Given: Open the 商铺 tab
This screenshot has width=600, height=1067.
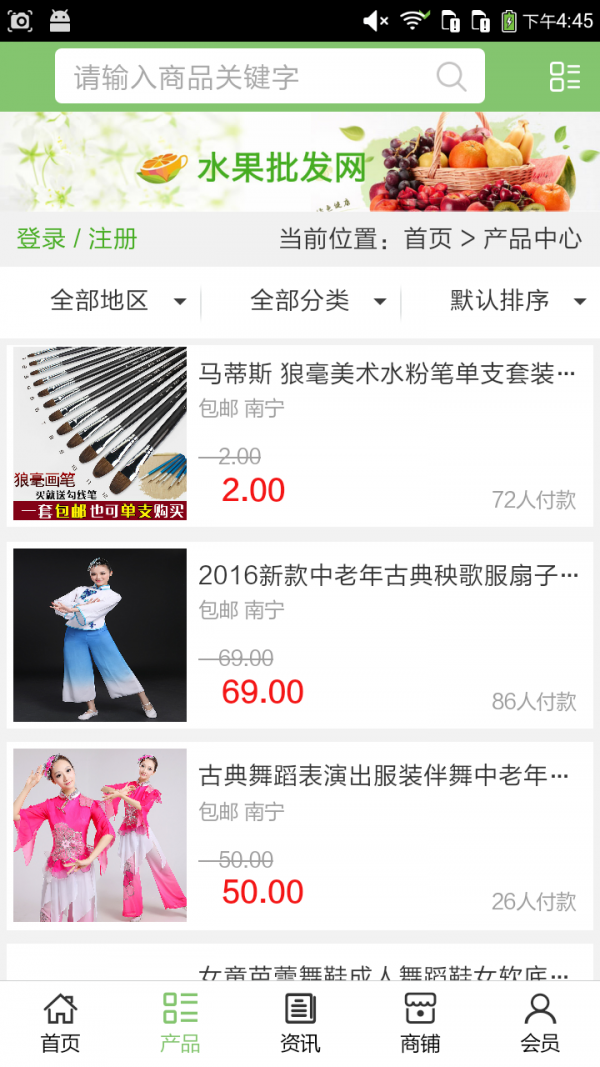Looking at the screenshot, I should (420, 1024).
